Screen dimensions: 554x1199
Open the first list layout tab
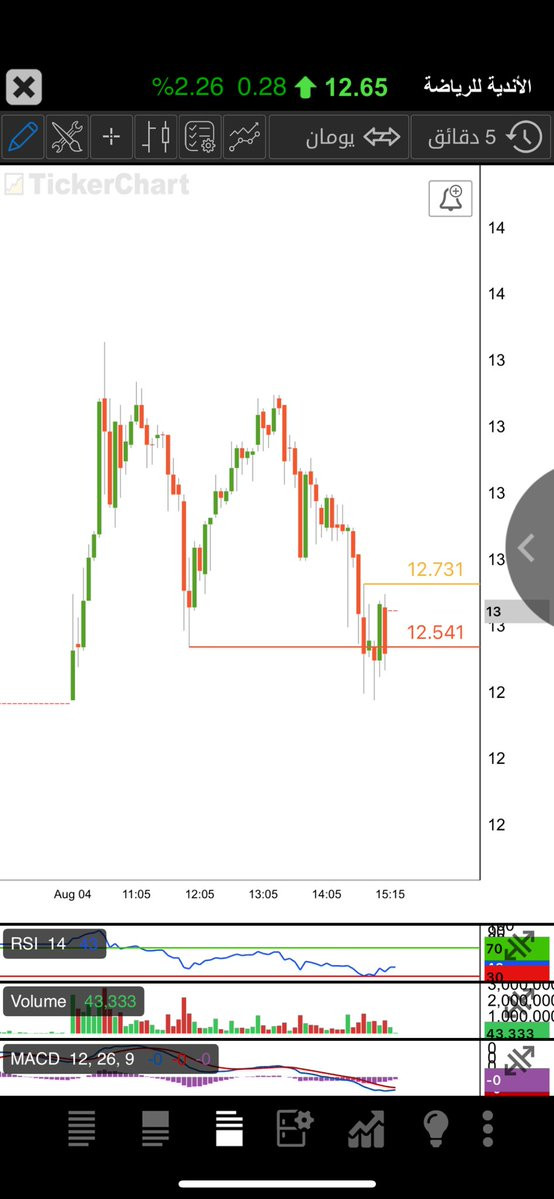(82, 1129)
